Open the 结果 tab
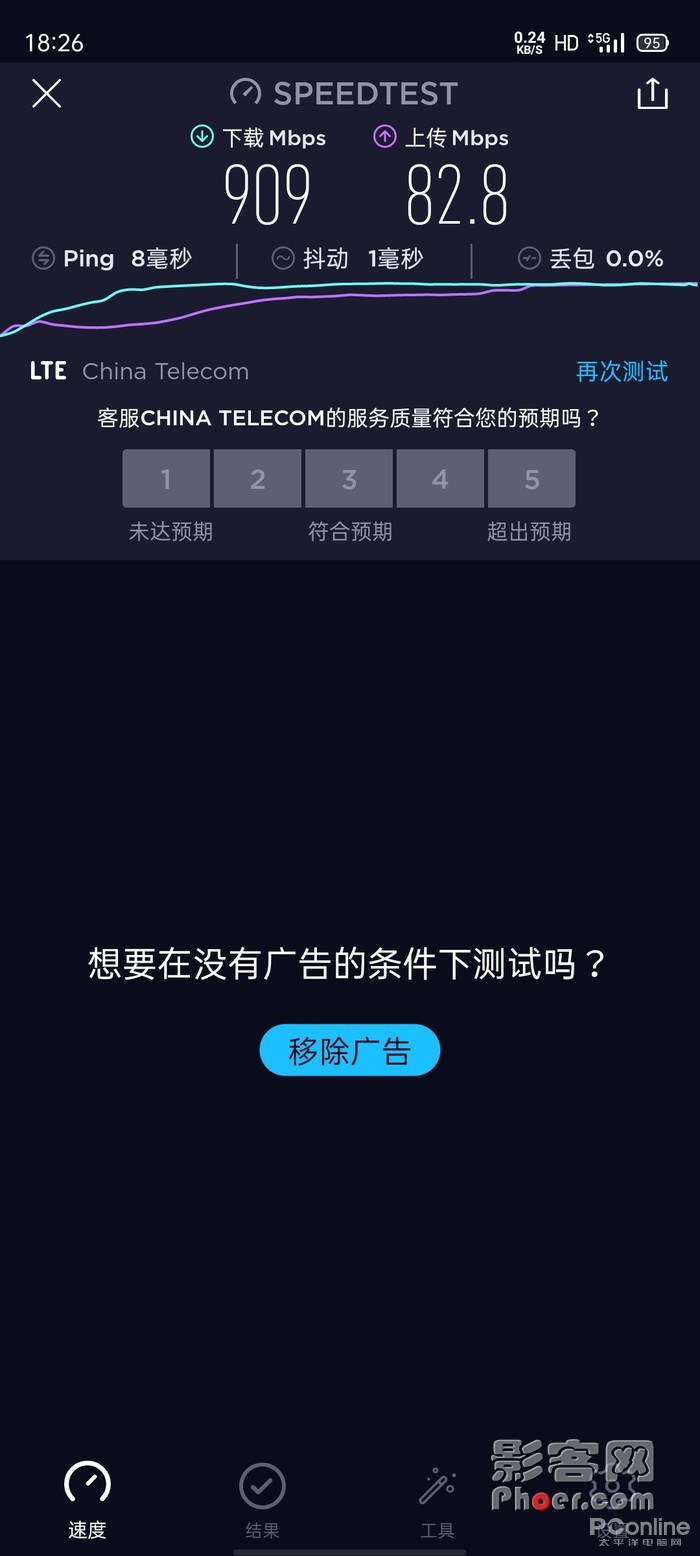The image size is (700, 1556). click(x=262, y=1499)
